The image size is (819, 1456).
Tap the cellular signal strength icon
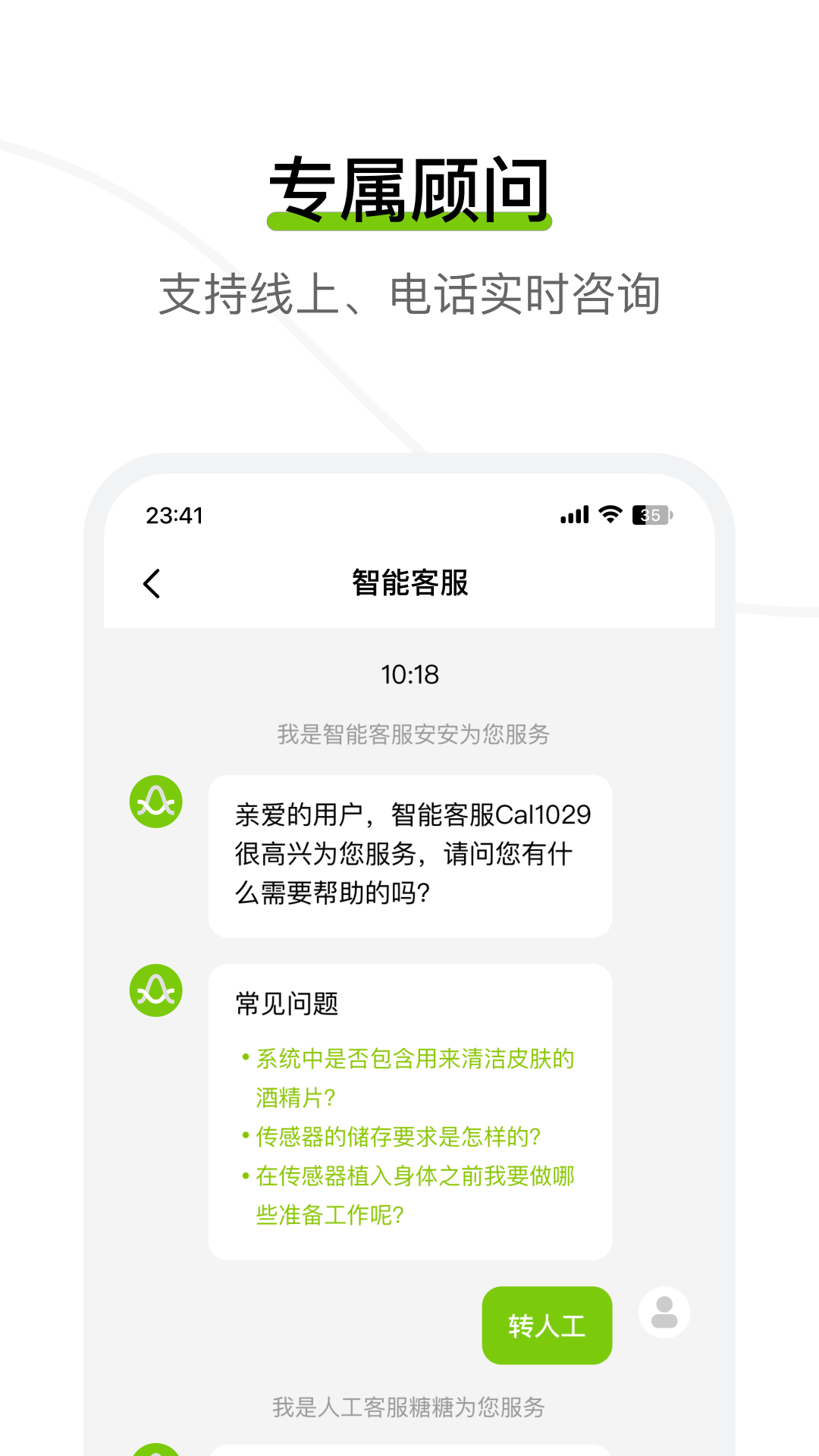(x=573, y=514)
